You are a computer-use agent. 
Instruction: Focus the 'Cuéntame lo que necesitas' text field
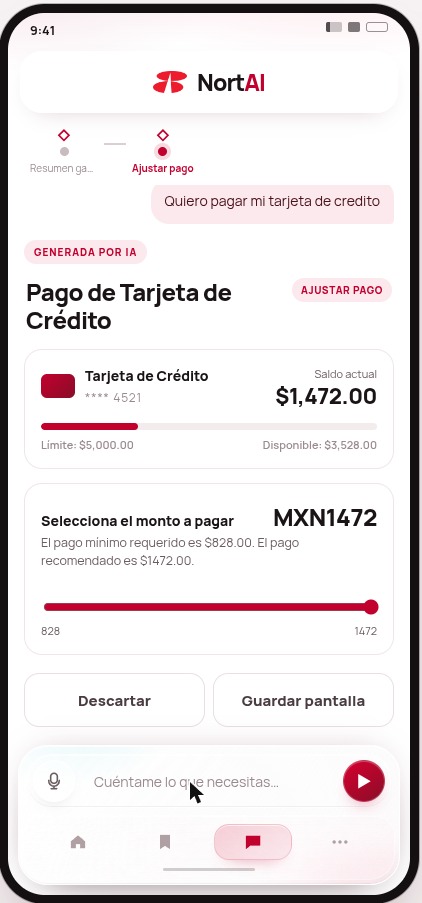click(x=207, y=782)
